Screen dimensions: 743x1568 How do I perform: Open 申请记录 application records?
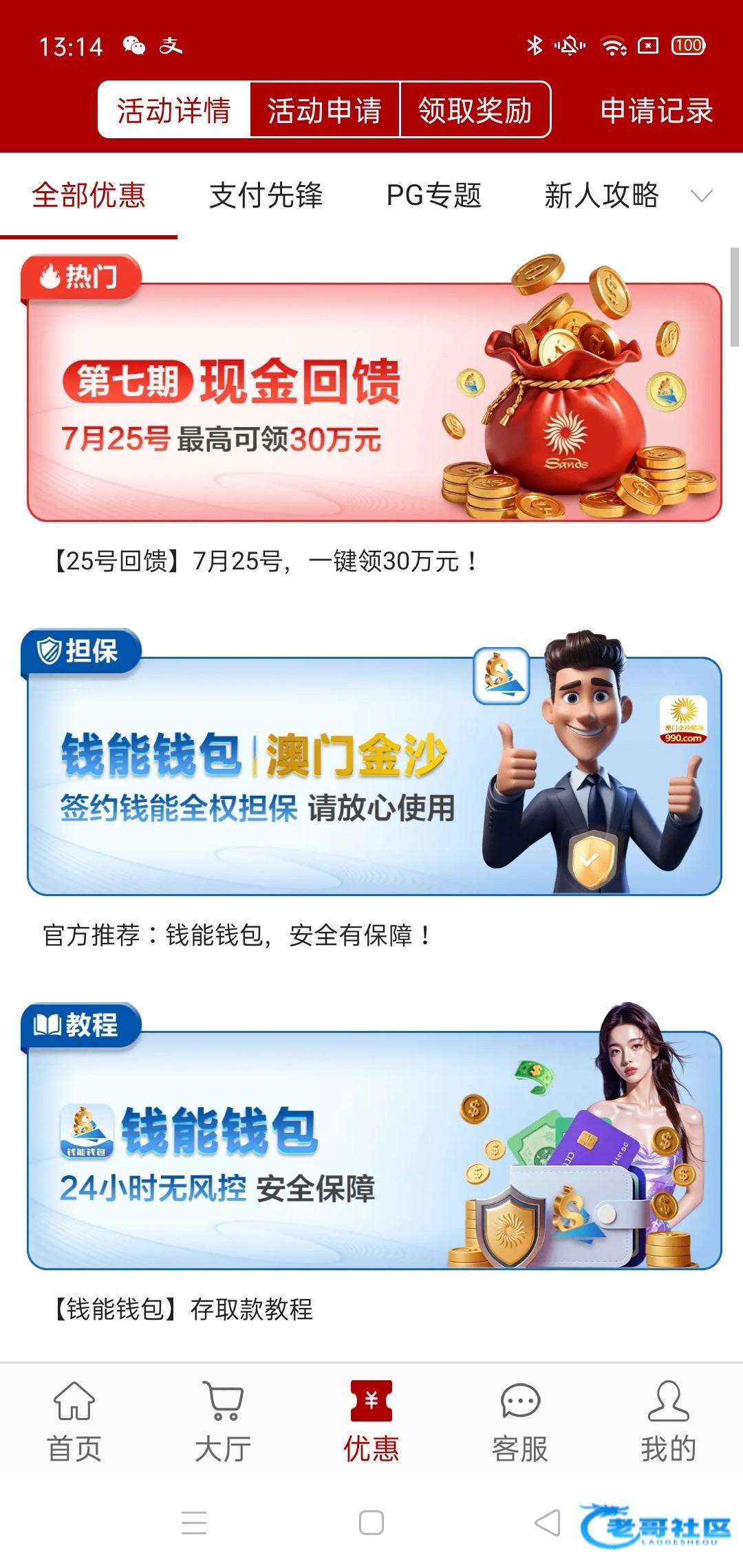point(656,110)
